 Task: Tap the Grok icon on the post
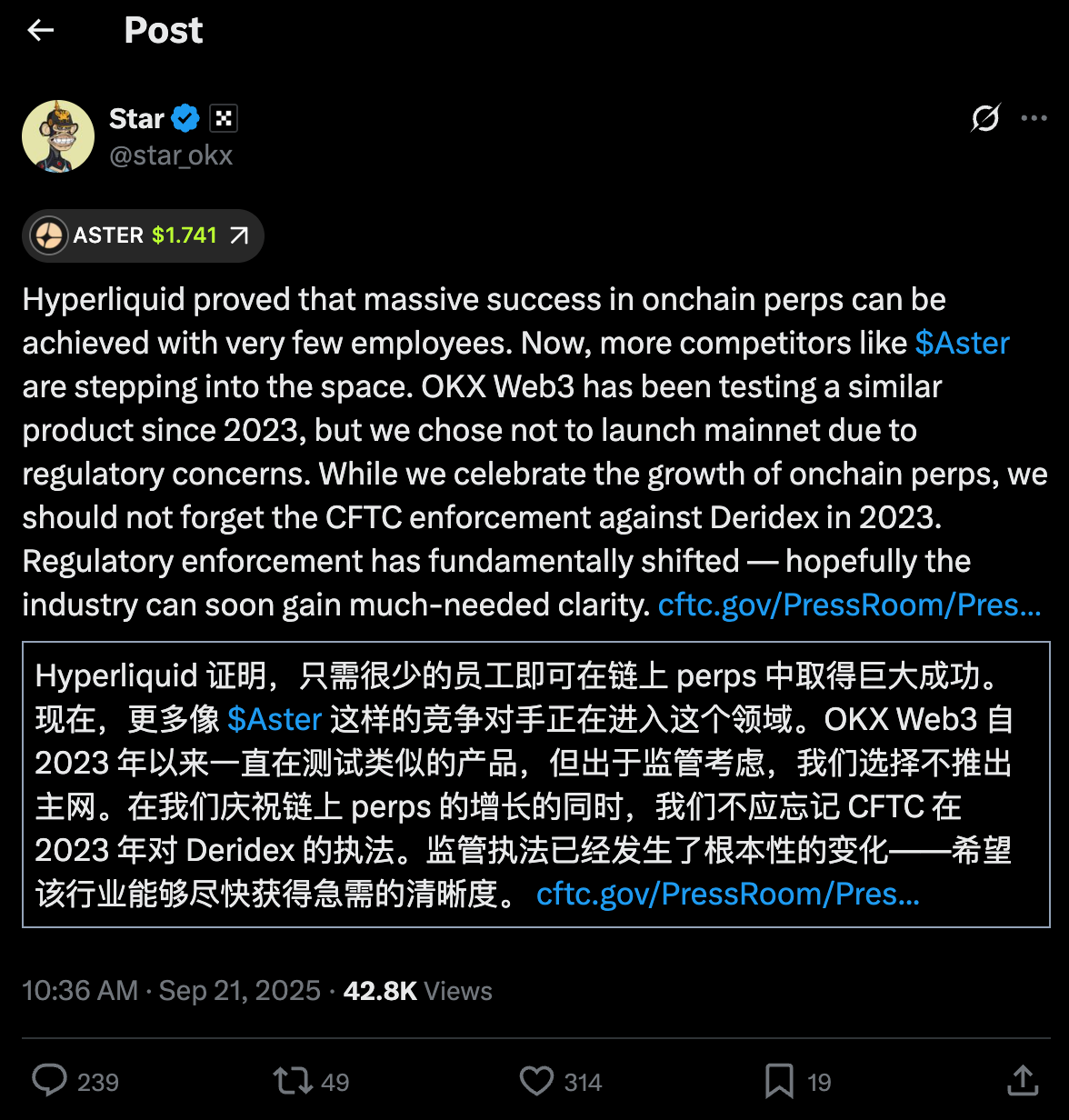985,118
